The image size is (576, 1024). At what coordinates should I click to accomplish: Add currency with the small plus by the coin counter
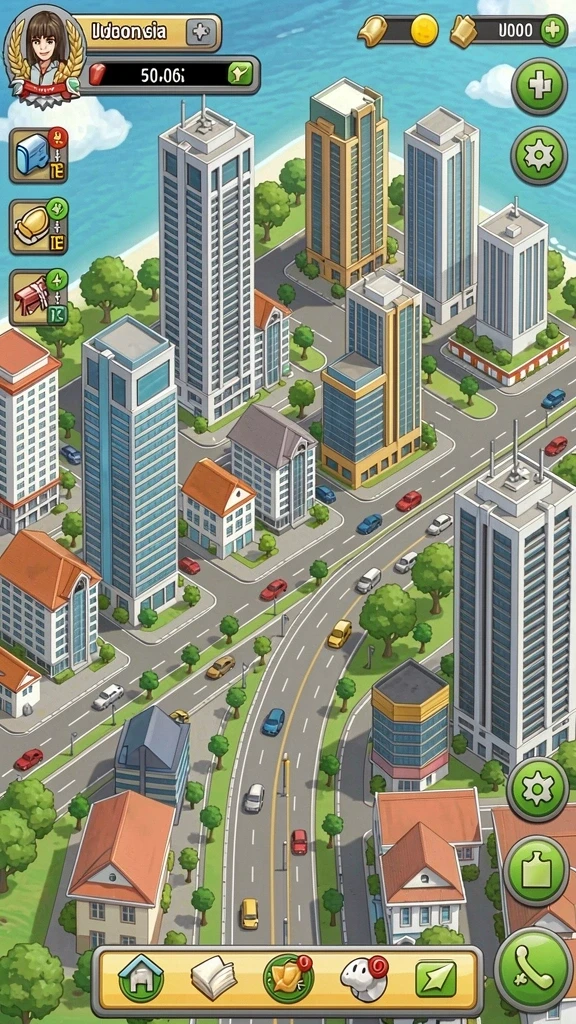[x=553, y=30]
